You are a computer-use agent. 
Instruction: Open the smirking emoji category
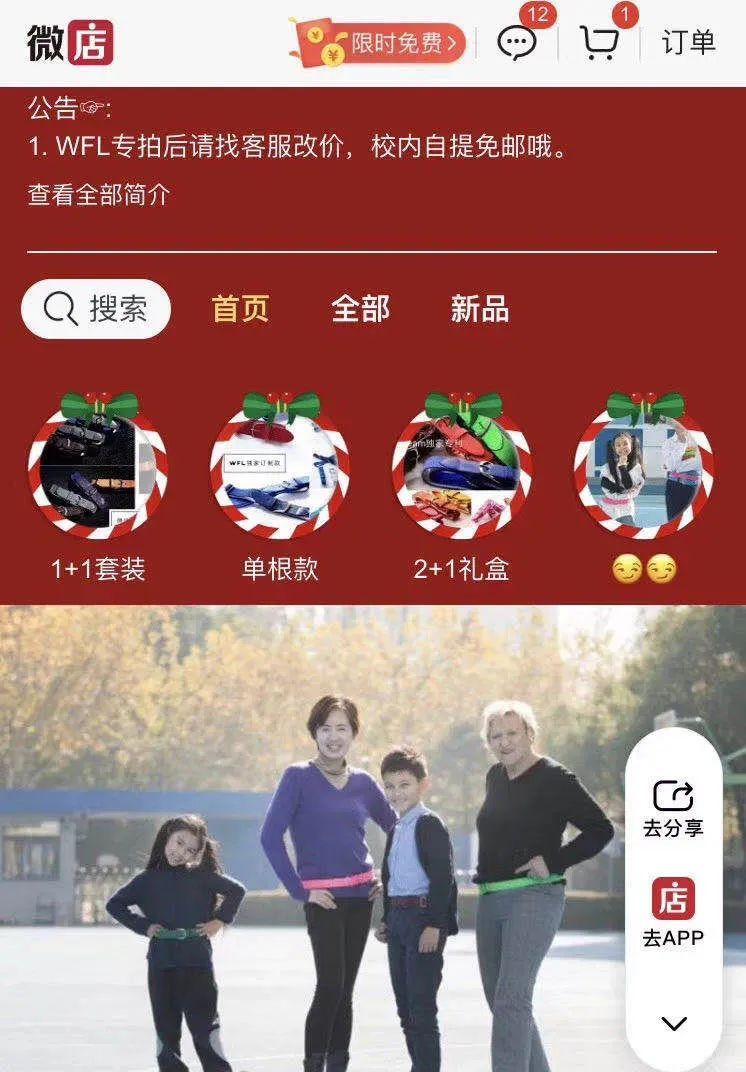point(643,470)
